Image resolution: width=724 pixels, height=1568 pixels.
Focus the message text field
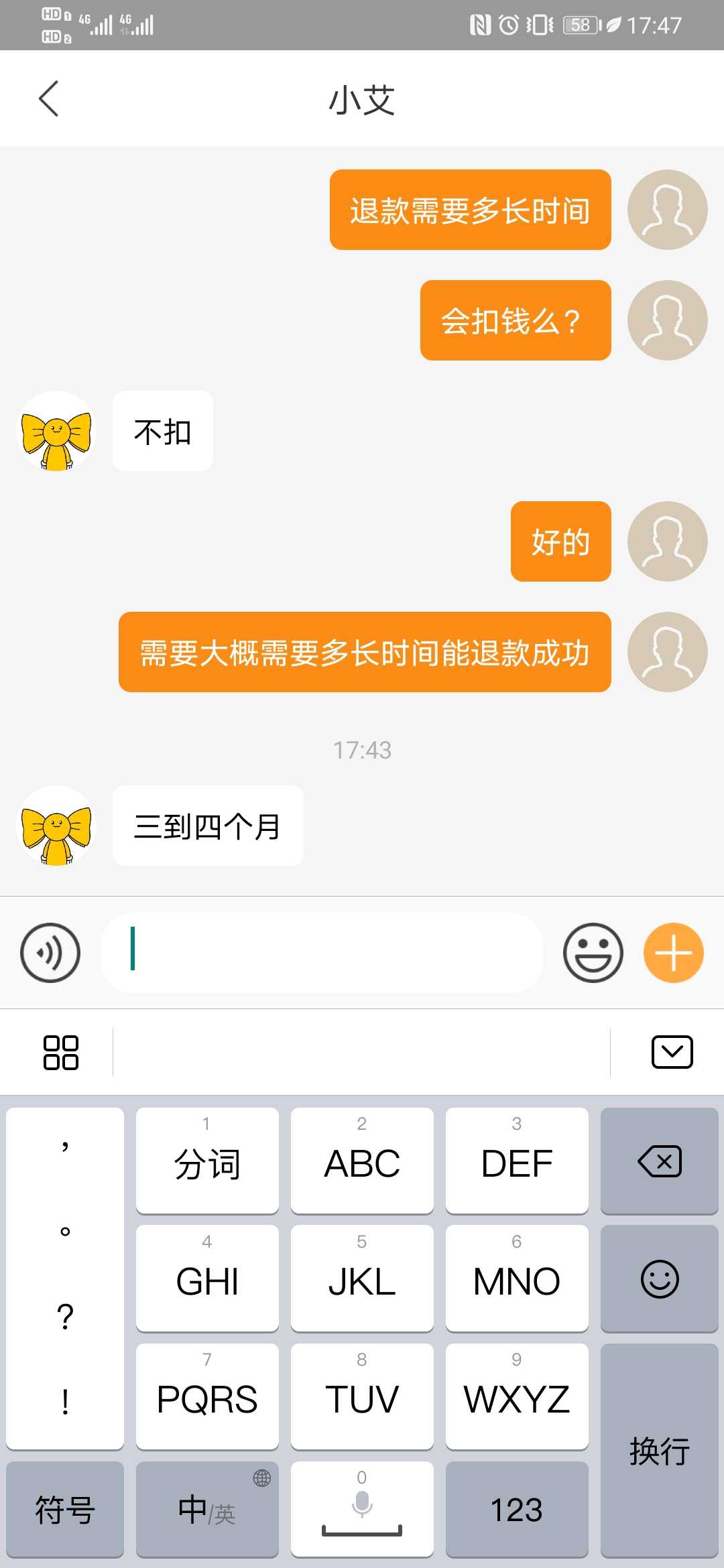coord(322,952)
